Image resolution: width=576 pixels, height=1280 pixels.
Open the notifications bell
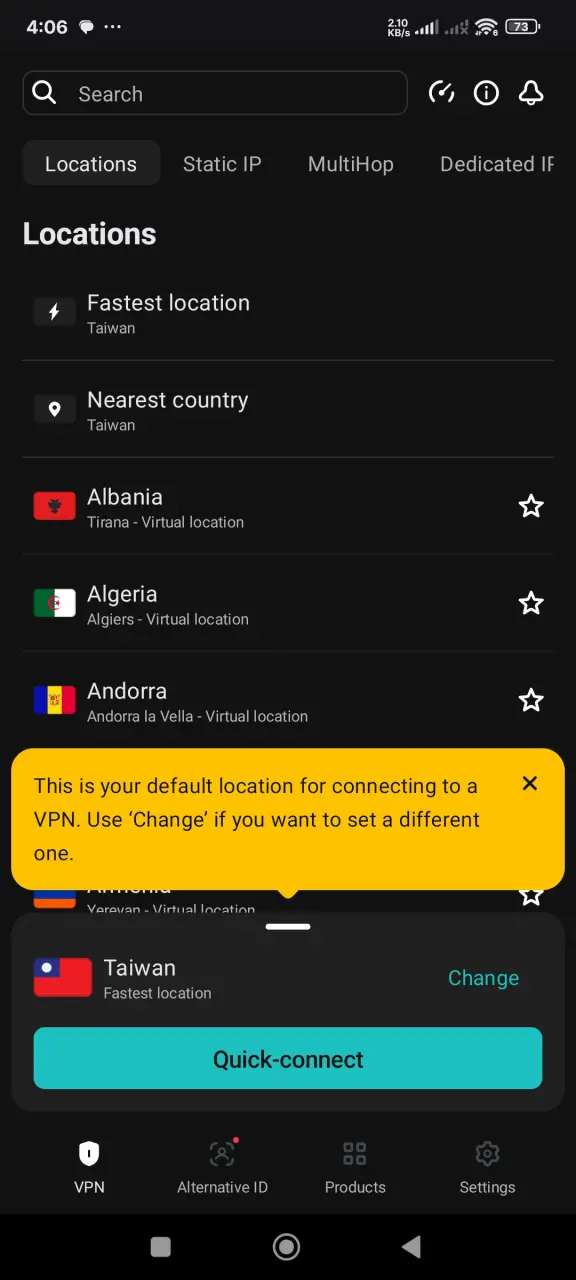(x=531, y=93)
